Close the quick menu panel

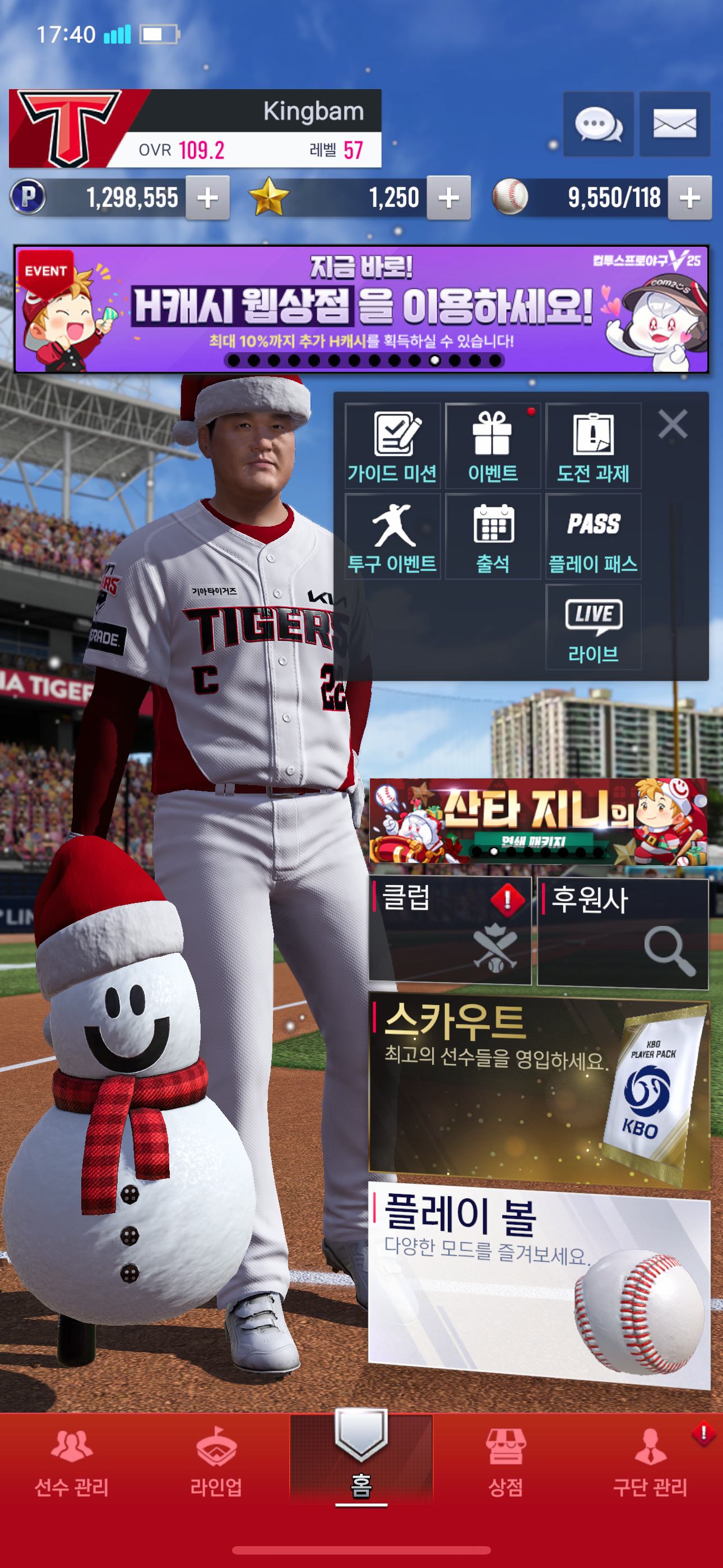[x=673, y=425]
